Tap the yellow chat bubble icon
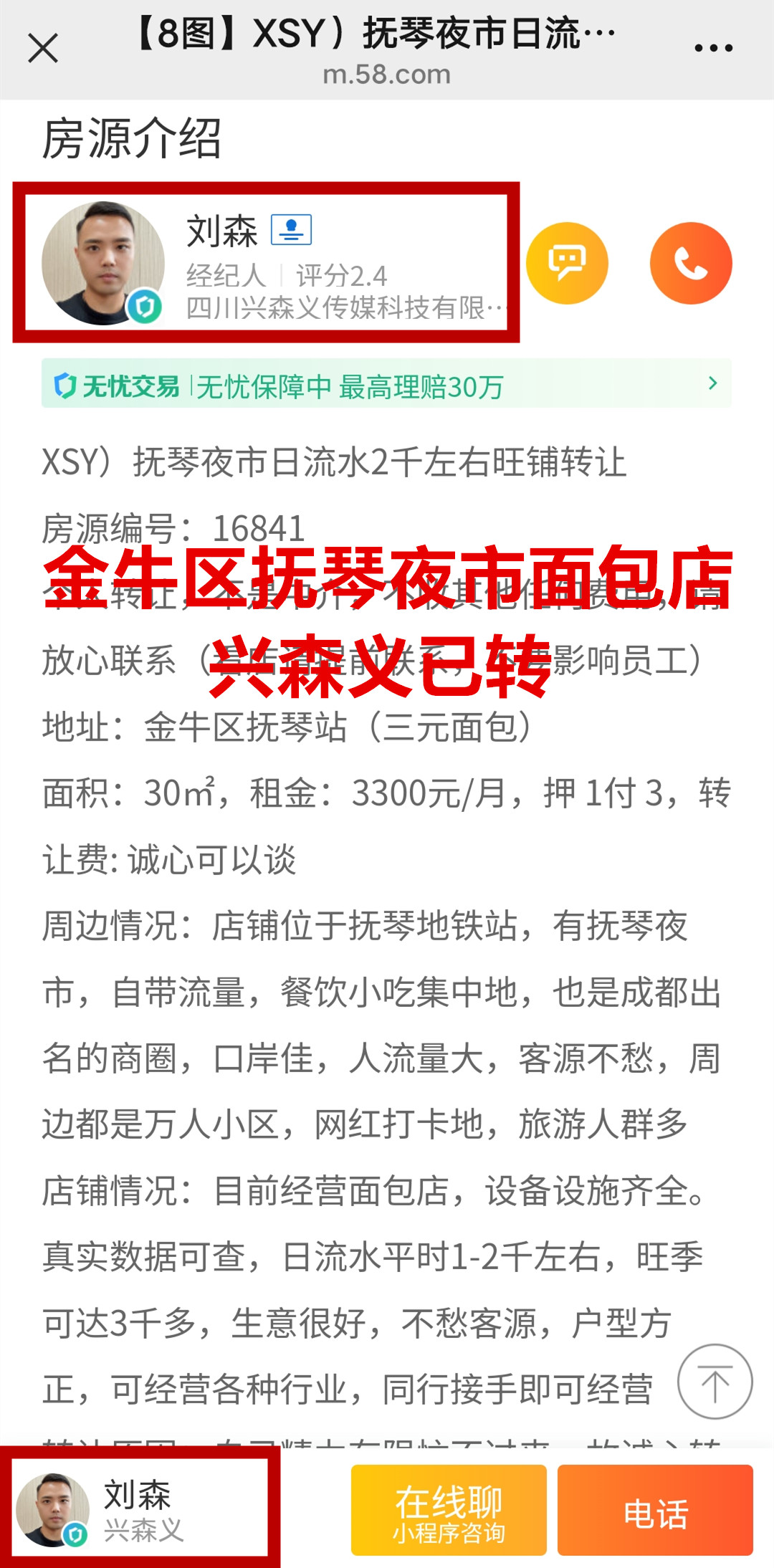This screenshot has height=1568, width=774. 567,263
